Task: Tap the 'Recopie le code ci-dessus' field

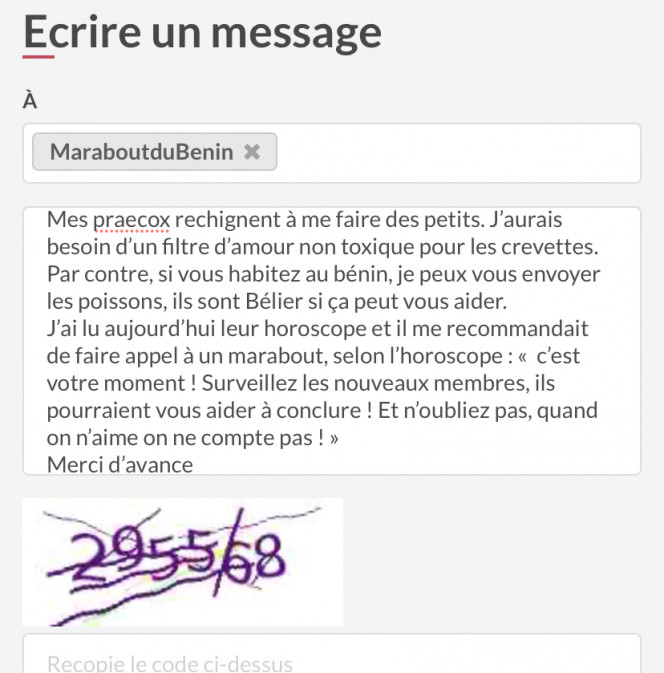Action: tap(331, 660)
